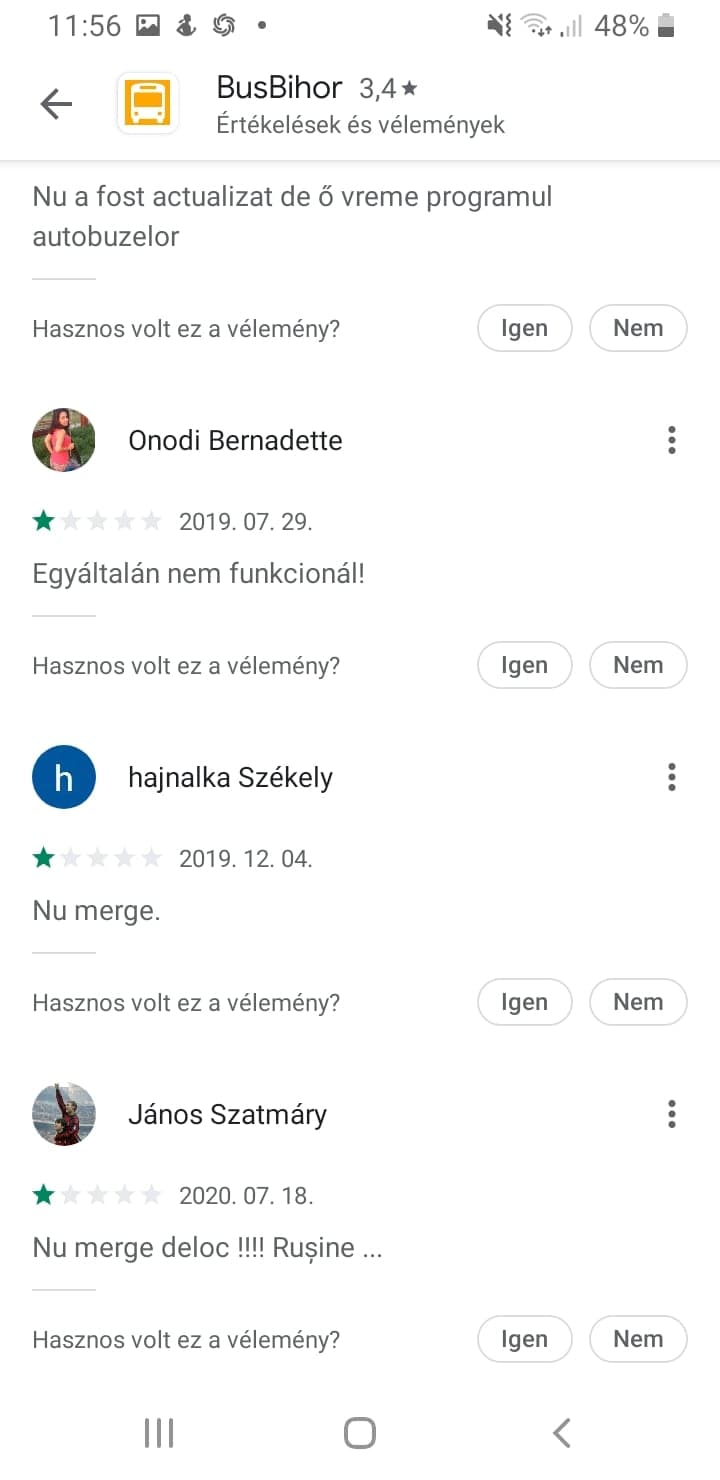Tap Igen under János Szatmáry's review
This screenshot has height=1480, width=720.
click(525, 1340)
